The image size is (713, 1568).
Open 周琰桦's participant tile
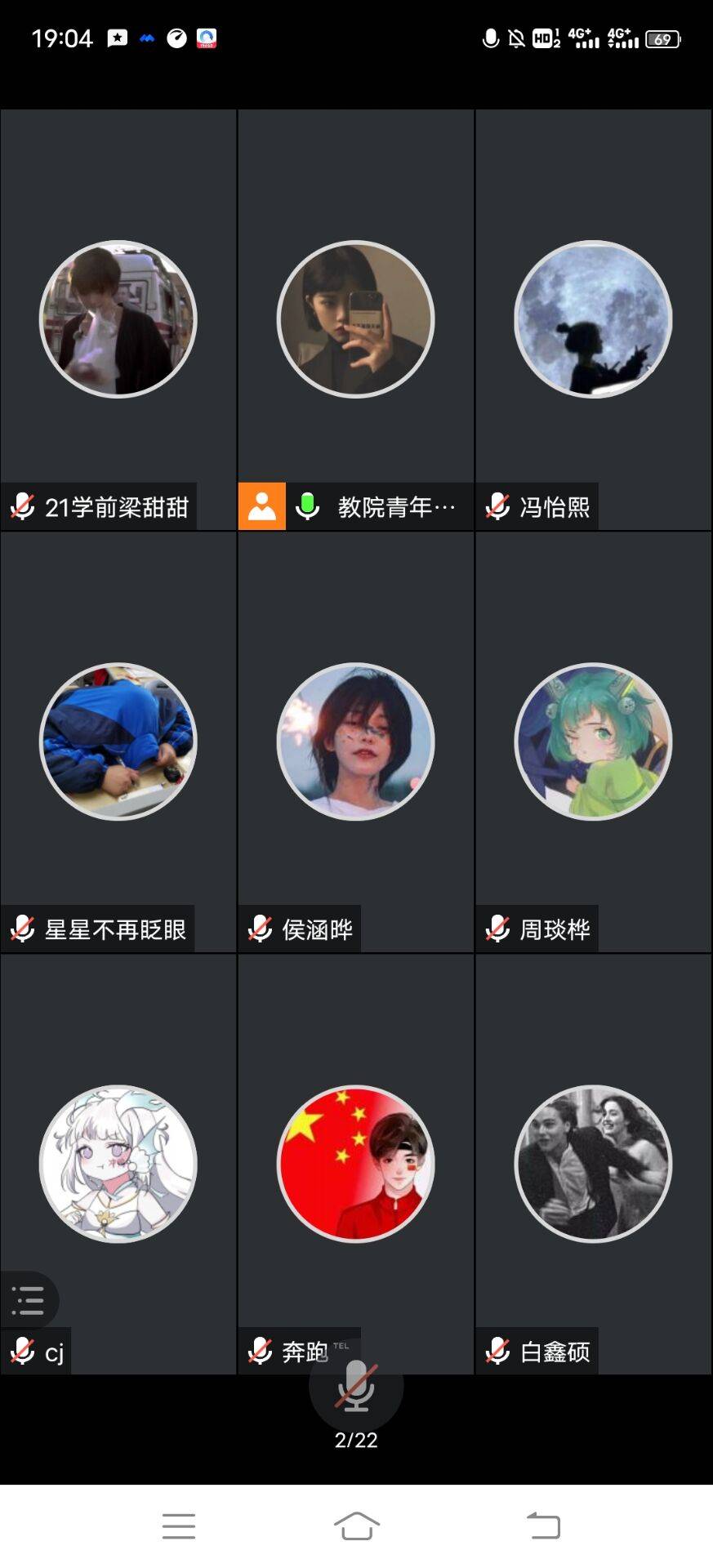594,742
